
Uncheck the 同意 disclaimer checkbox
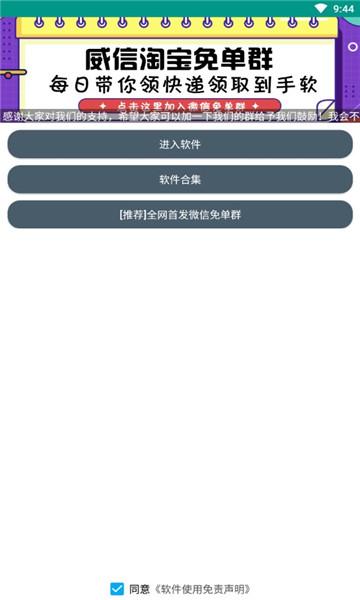click(117, 589)
